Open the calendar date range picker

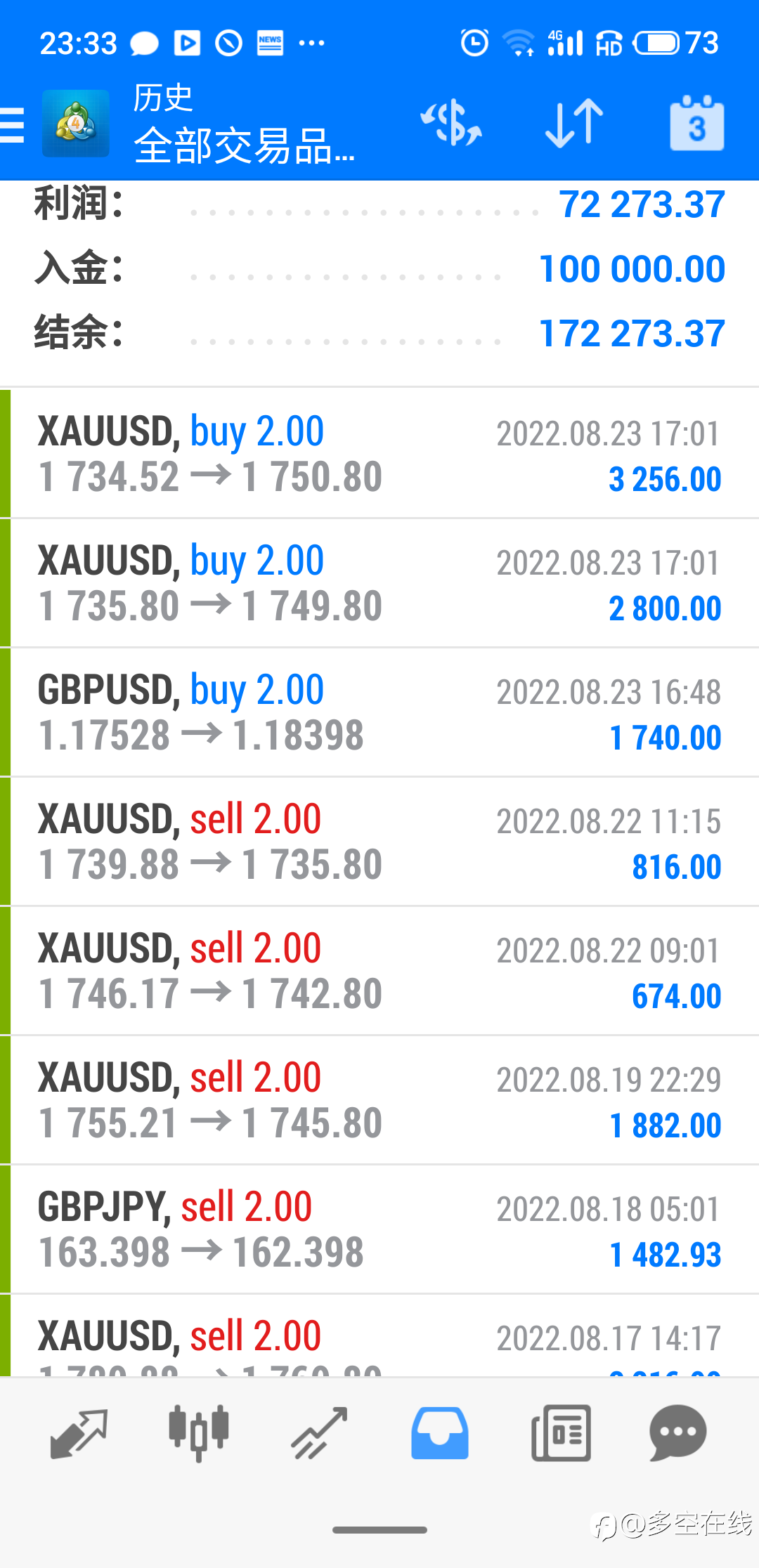696,124
